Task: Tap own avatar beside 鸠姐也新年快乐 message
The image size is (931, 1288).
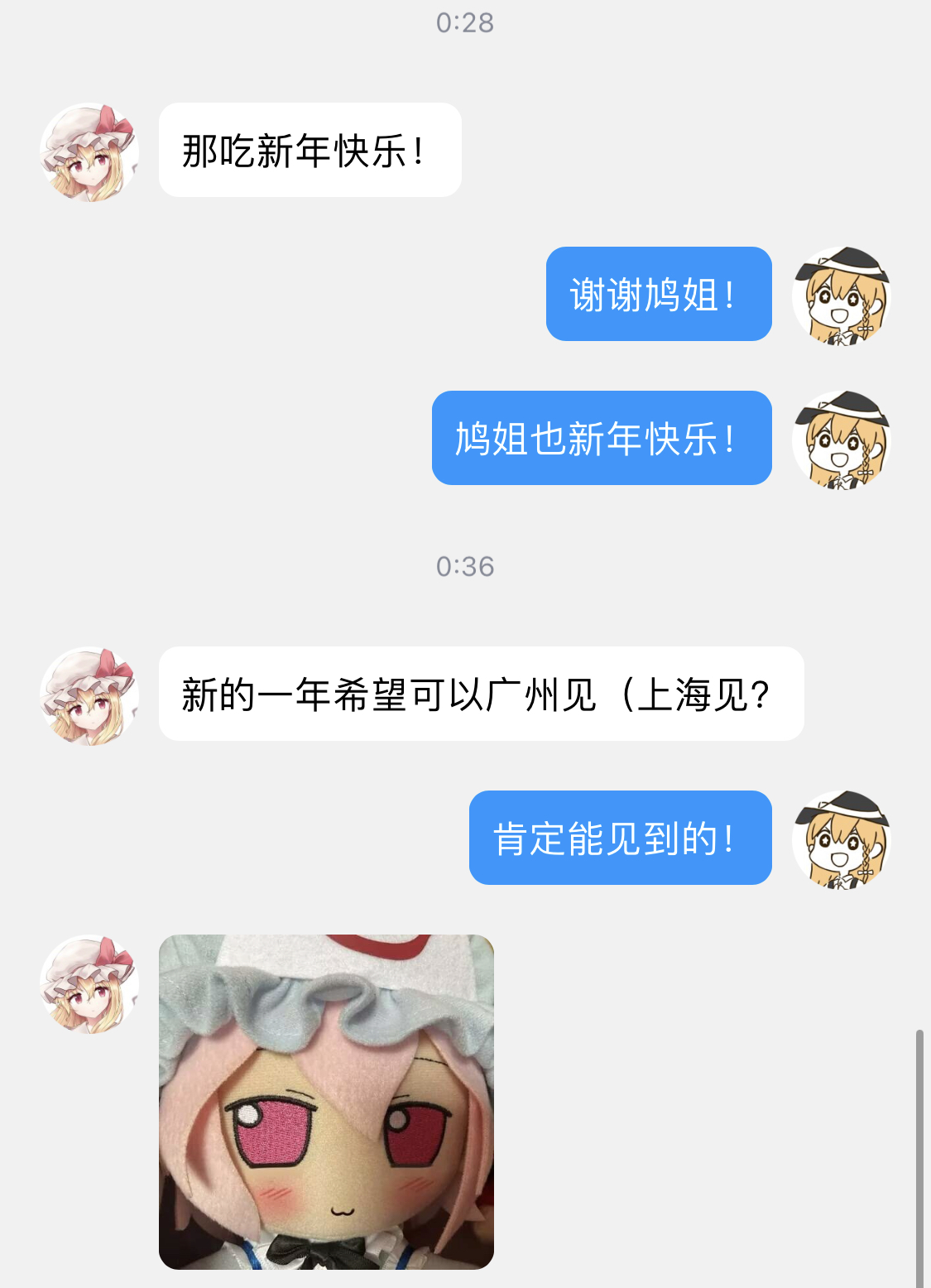Action: point(841,440)
